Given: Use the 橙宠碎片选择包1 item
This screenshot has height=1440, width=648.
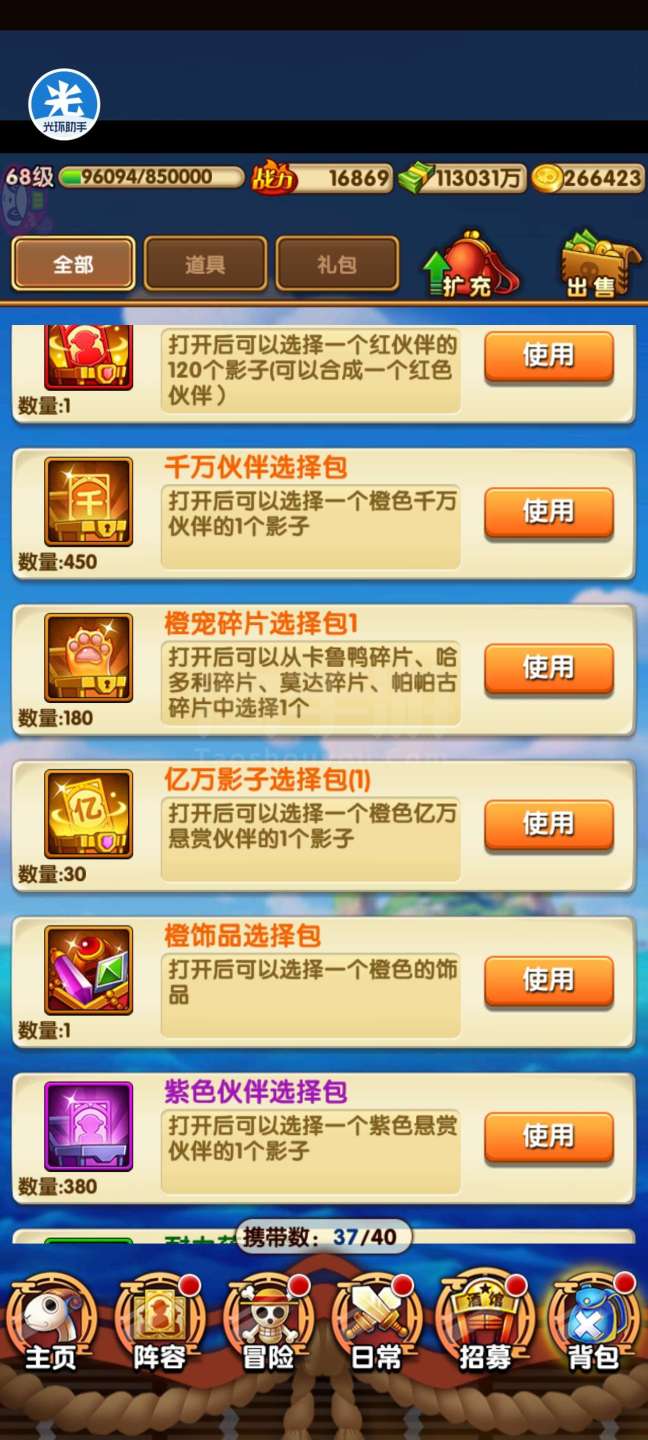Looking at the screenshot, I should coord(549,668).
